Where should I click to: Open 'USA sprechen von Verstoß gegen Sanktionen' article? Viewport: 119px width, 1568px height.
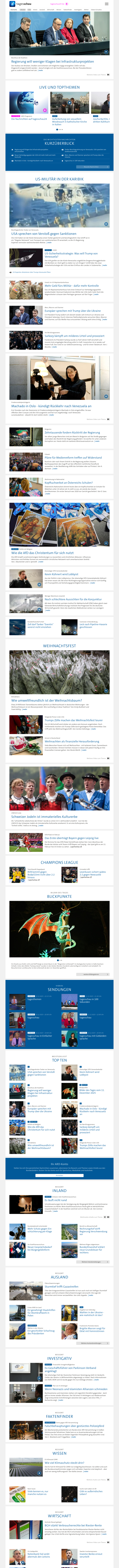pos(44,233)
